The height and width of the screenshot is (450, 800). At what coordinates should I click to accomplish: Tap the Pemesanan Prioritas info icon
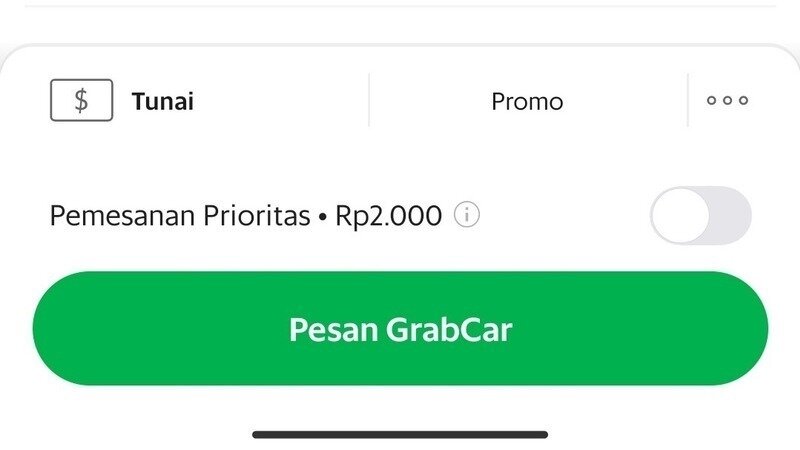point(467,215)
